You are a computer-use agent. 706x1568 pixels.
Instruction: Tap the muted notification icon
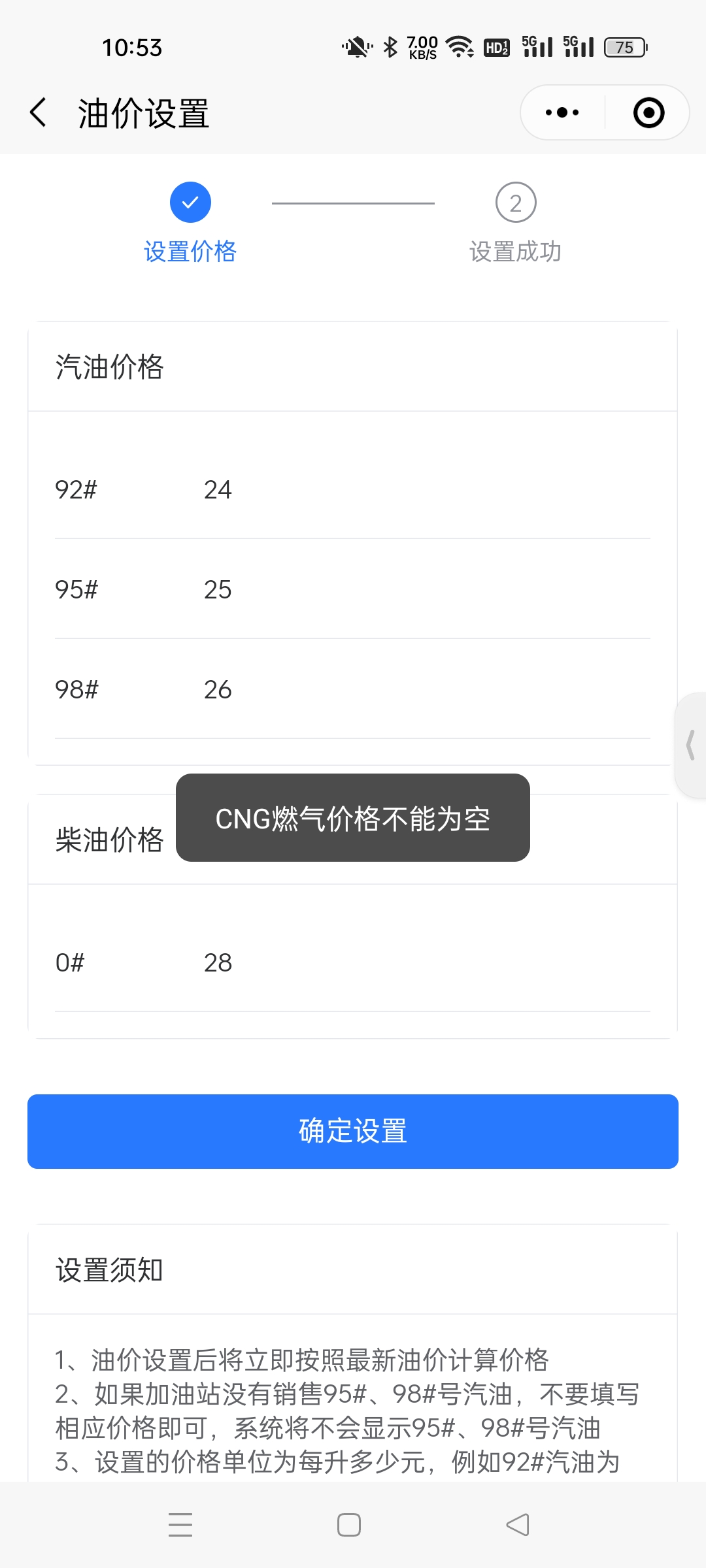353,46
